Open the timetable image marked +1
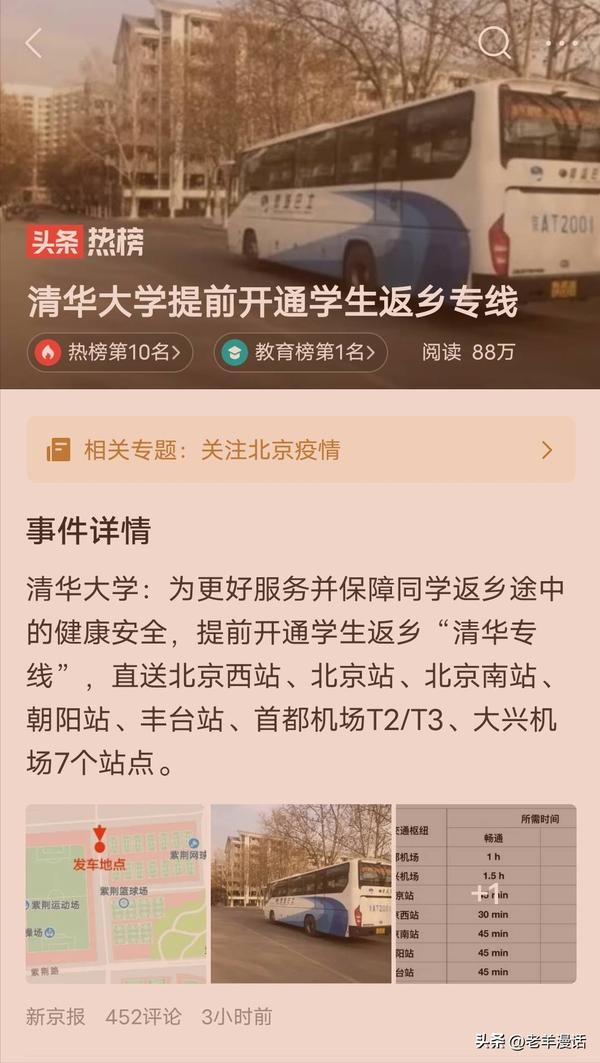600x1063 pixels. pos(486,893)
